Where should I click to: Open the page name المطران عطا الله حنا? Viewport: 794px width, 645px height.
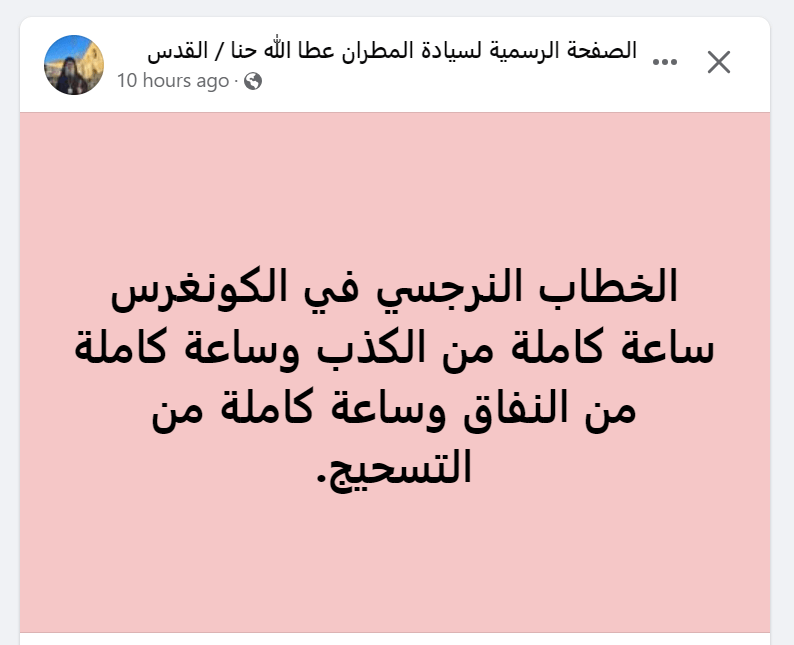coord(391,51)
